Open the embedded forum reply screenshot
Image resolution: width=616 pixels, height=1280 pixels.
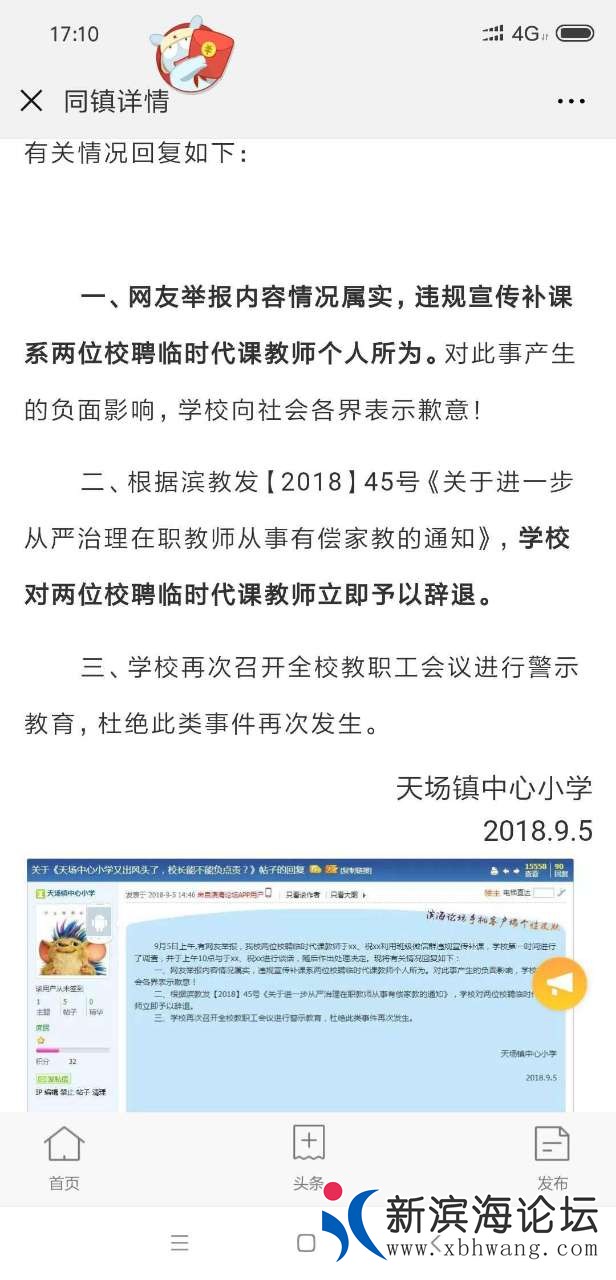point(300,985)
